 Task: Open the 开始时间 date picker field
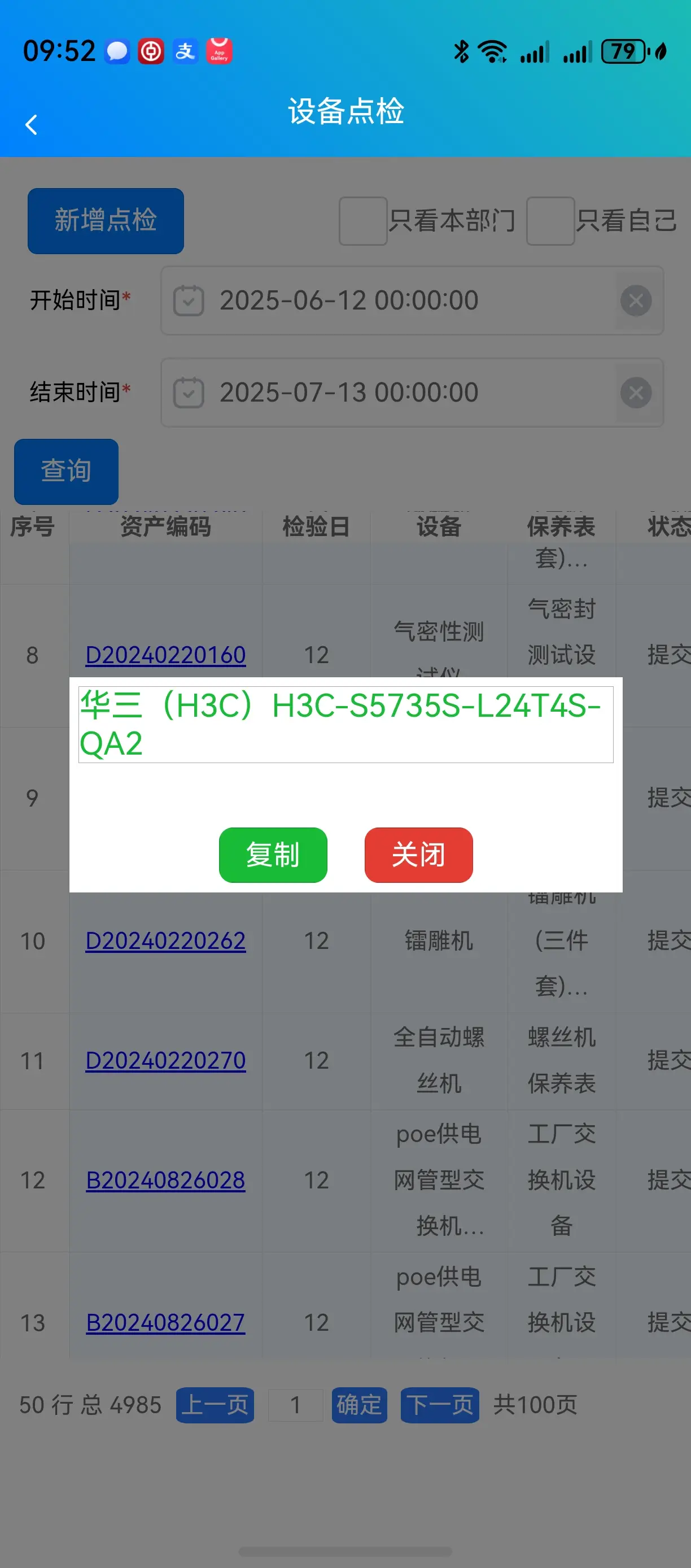point(390,300)
